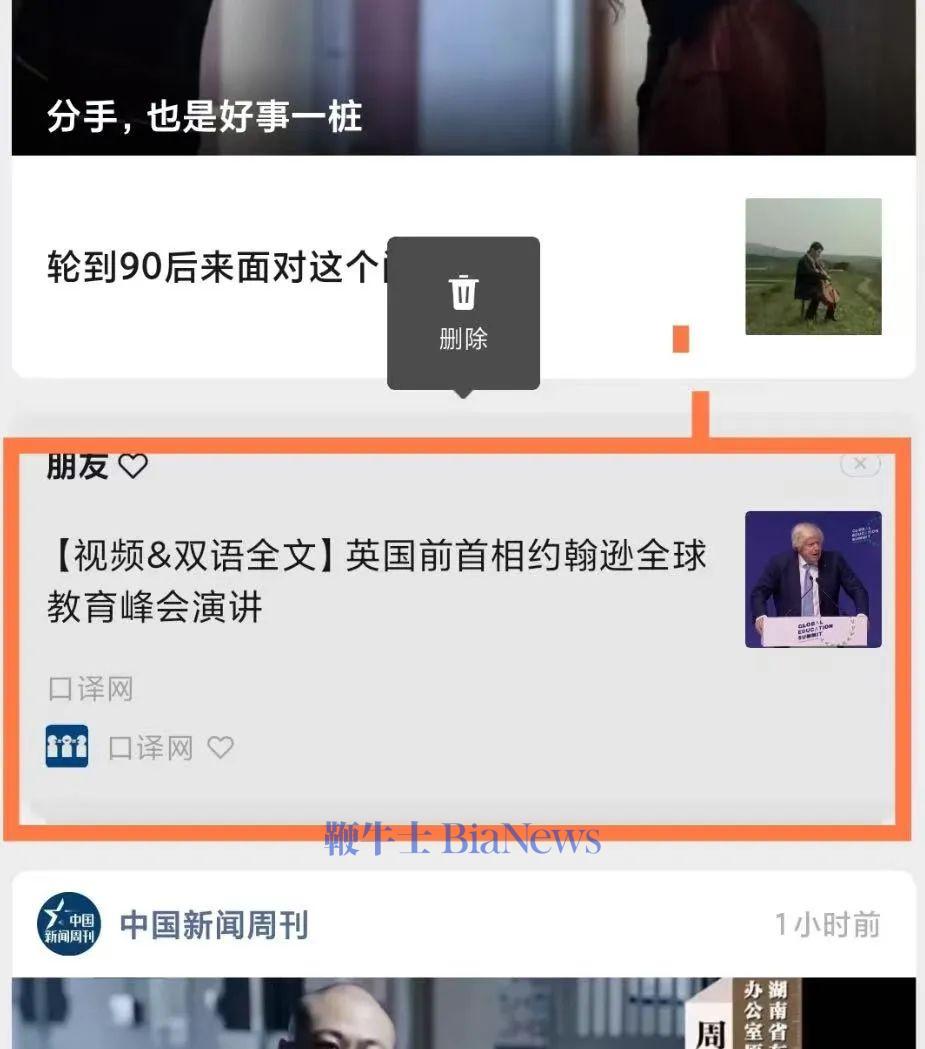Tap the heart icon after 口译网 at card bottom
Image resolution: width=925 pixels, height=1049 pixels.
(221, 746)
